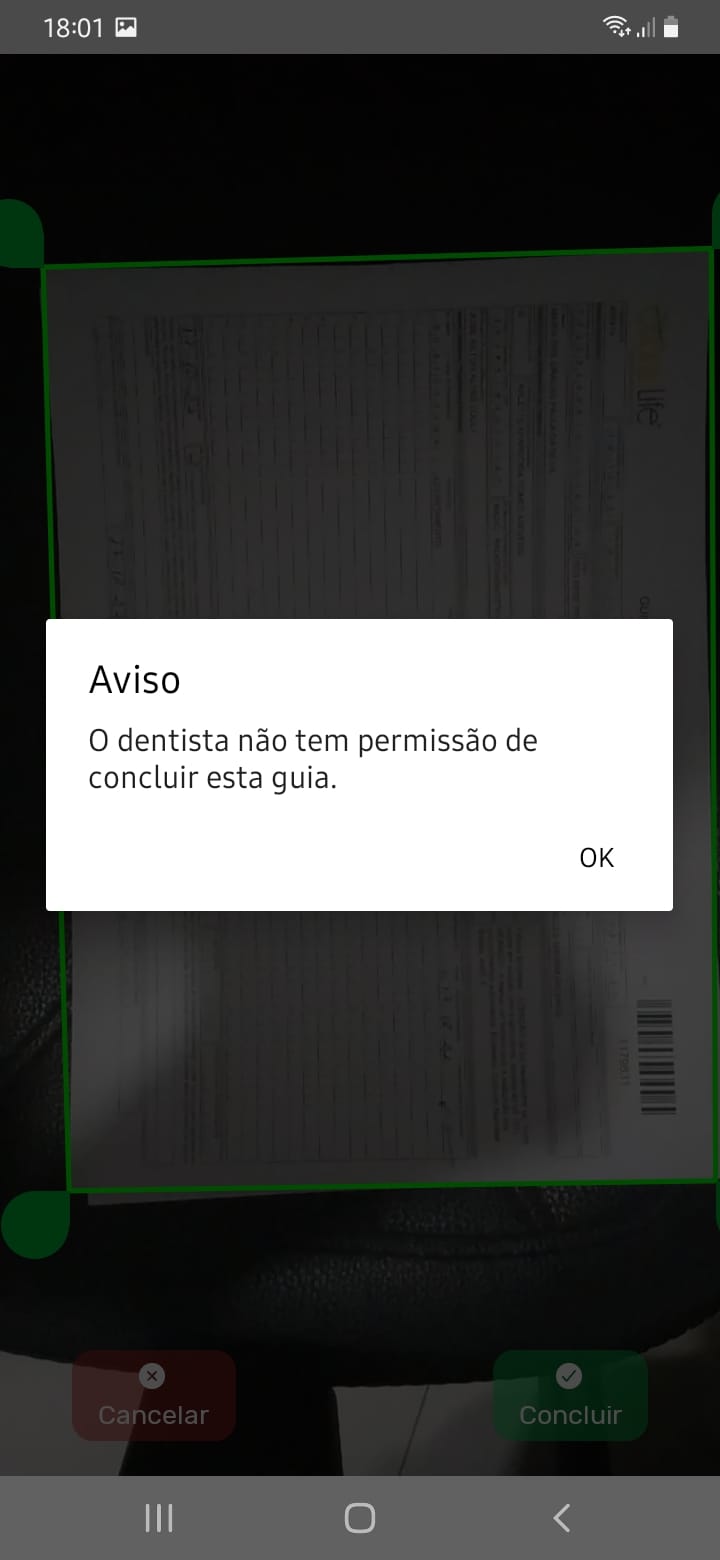
Task: Tap the Cancelar button
Action: coord(154,1396)
